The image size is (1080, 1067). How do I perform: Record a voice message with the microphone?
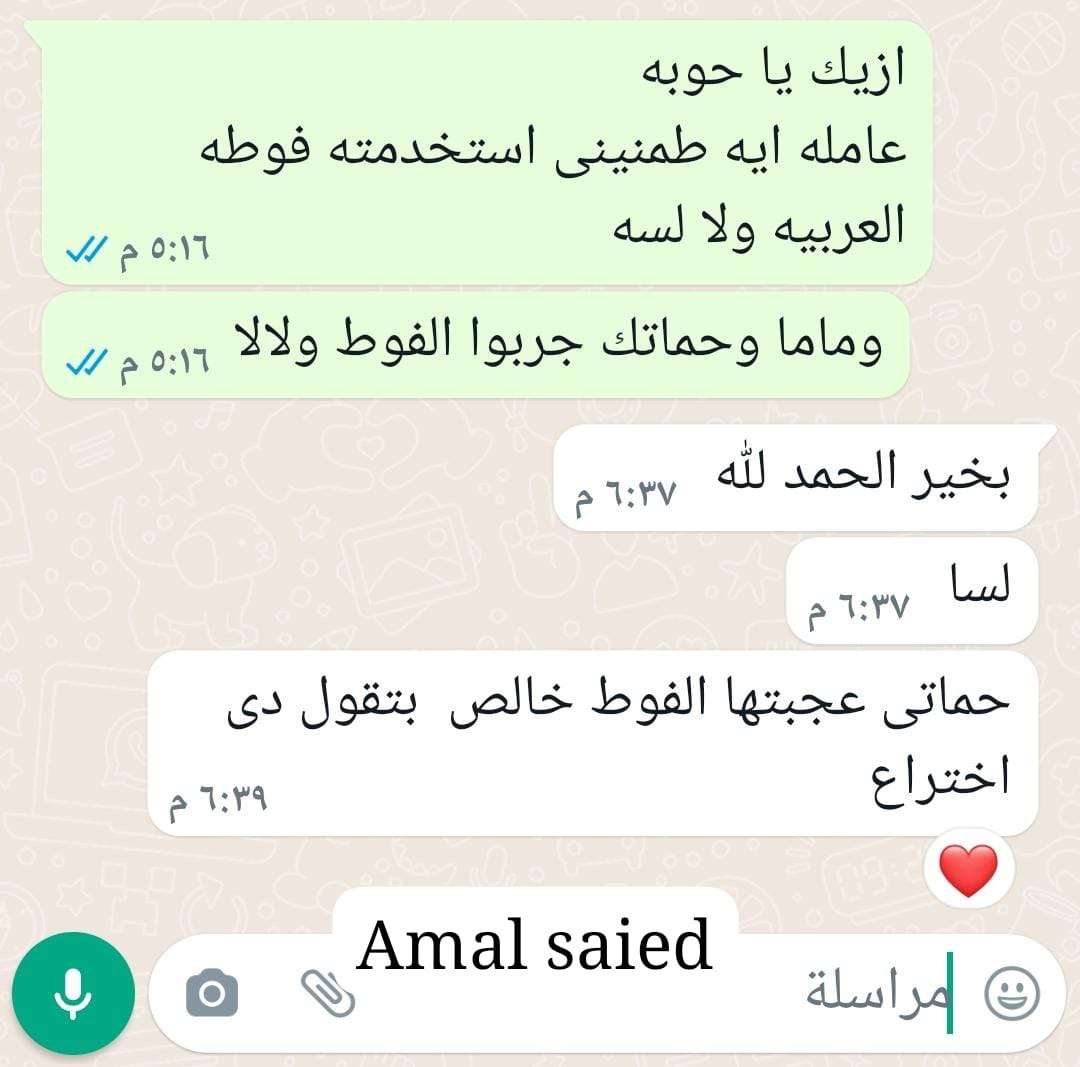pos(73,993)
